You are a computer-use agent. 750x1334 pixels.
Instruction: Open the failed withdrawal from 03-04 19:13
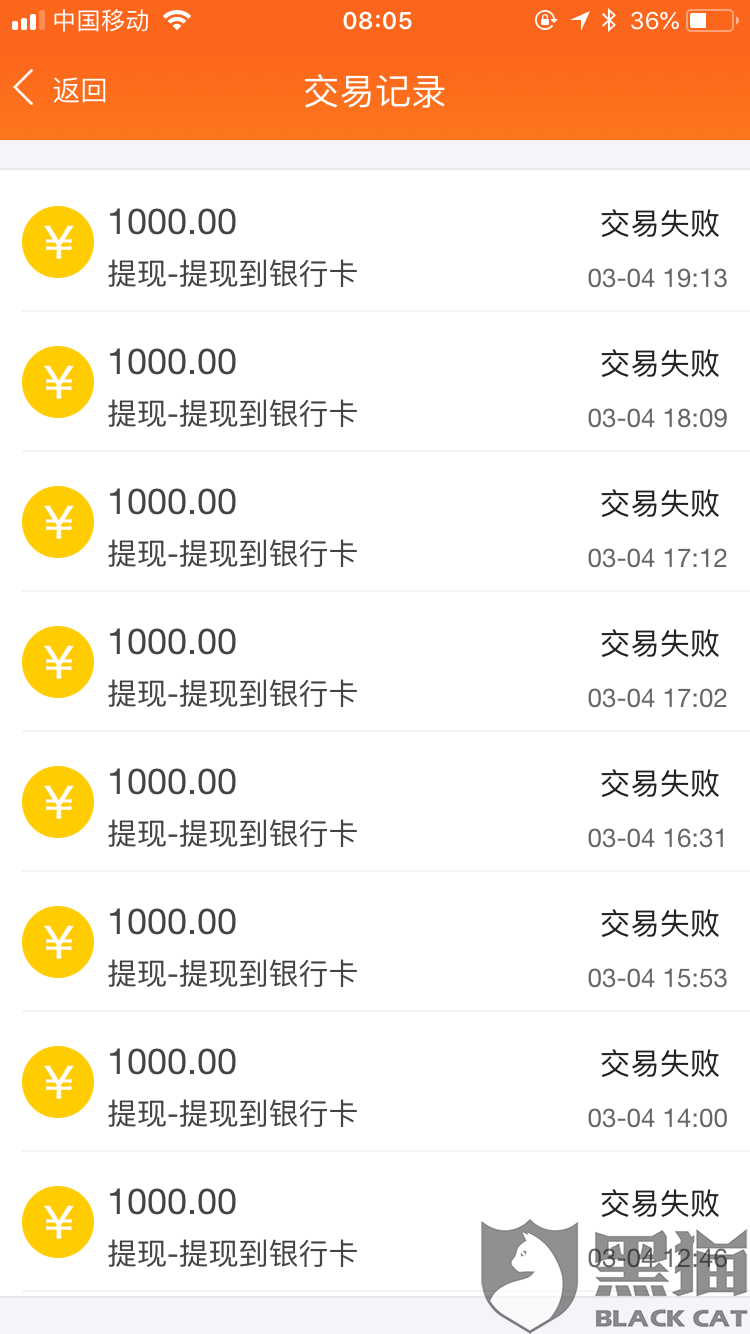[x=375, y=243]
